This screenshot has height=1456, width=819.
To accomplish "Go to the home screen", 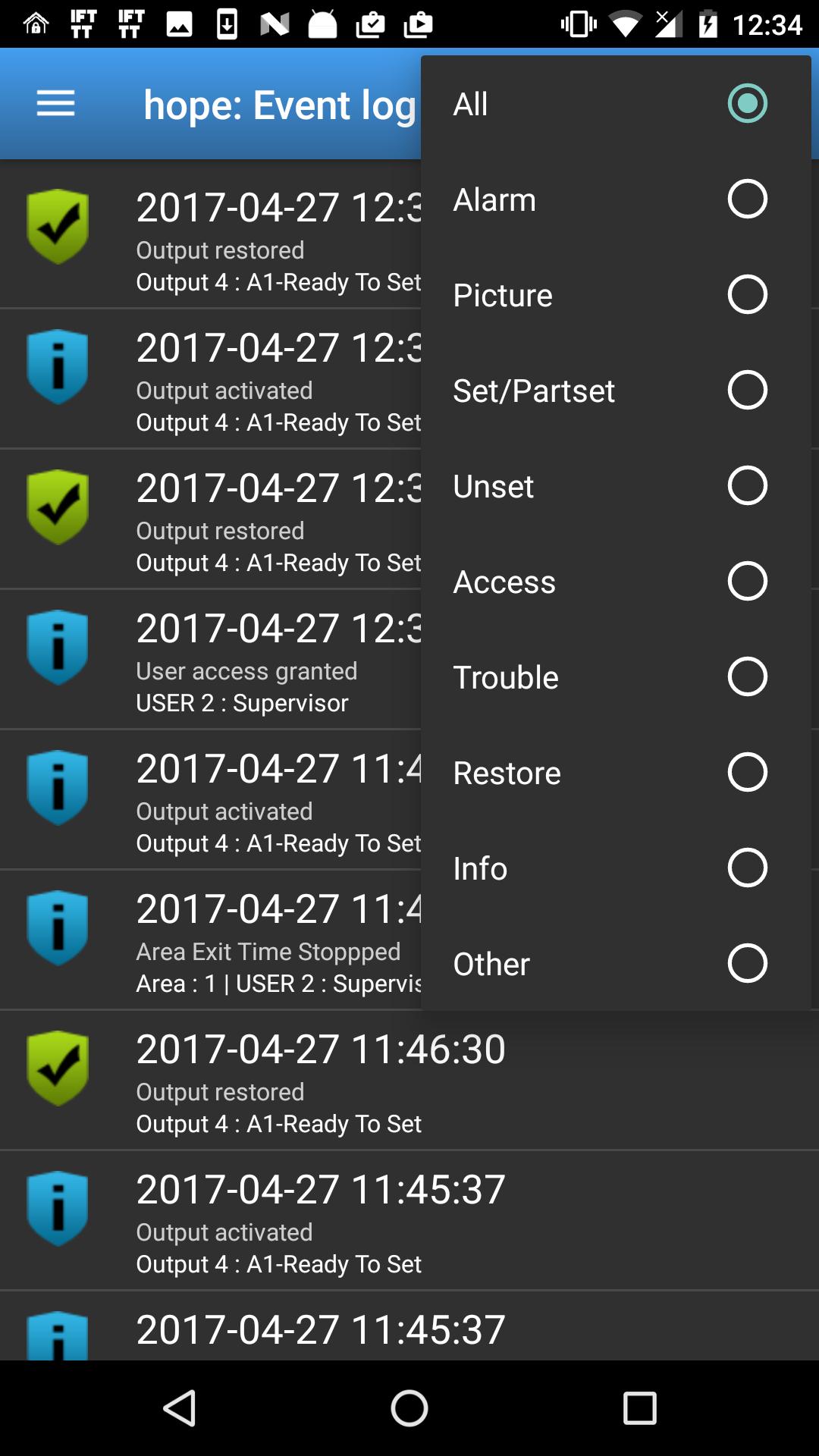I will (409, 1408).
